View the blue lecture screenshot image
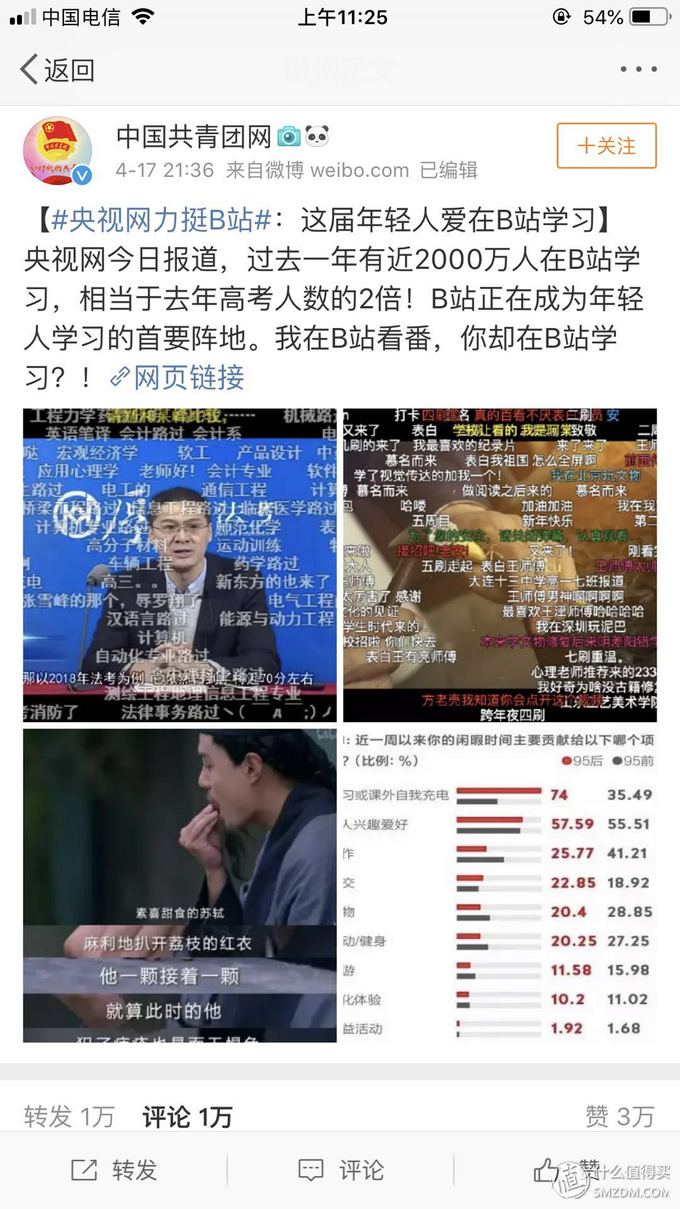This screenshot has width=680, height=1209. pos(180,564)
